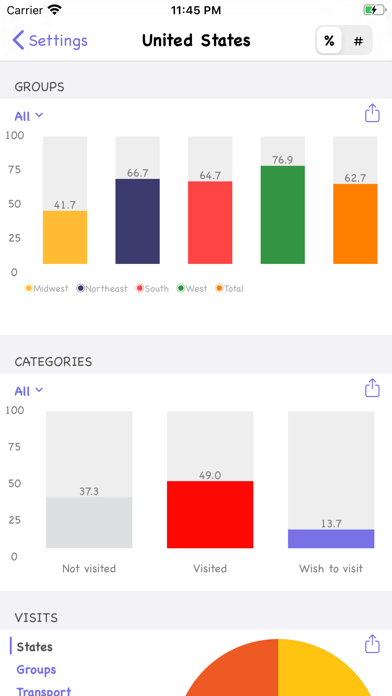The image size is (392, 696).
Task: Select Groups in the Visits section
Action: click(x=36, y=669)
